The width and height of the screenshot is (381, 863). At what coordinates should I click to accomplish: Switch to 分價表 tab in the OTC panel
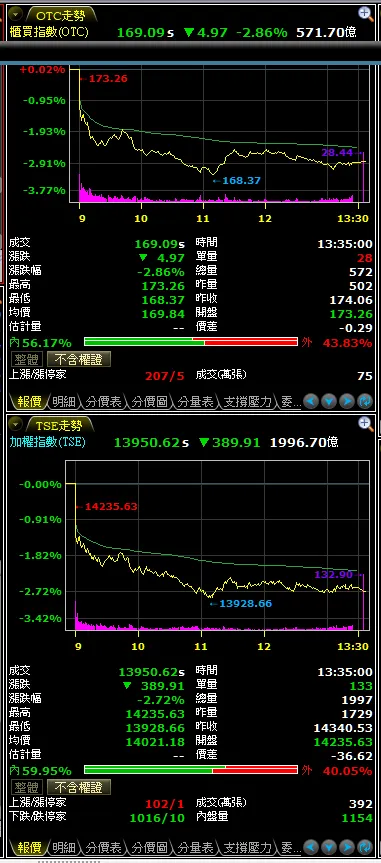tap(104, 402)
